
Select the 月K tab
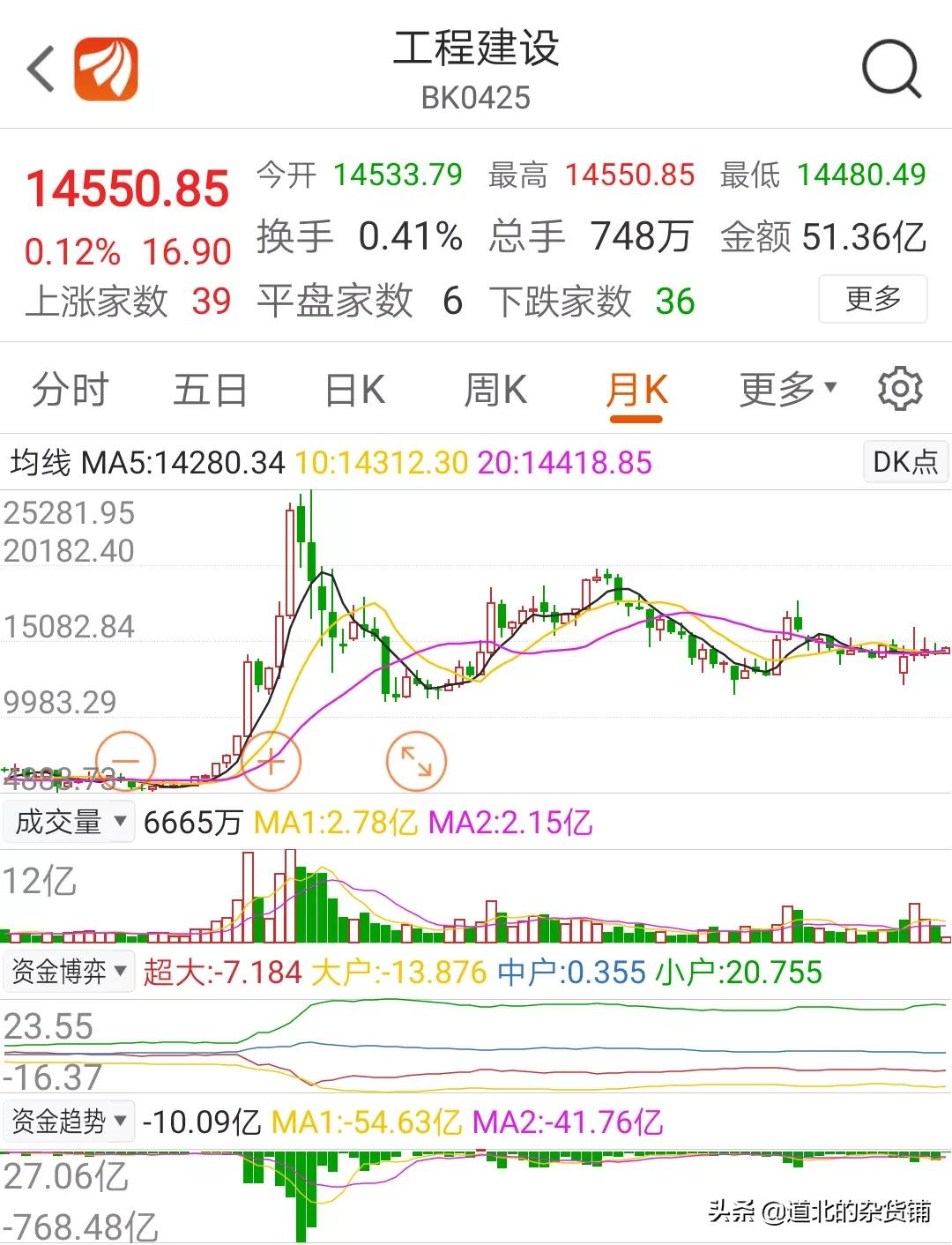tap(636, 390)
